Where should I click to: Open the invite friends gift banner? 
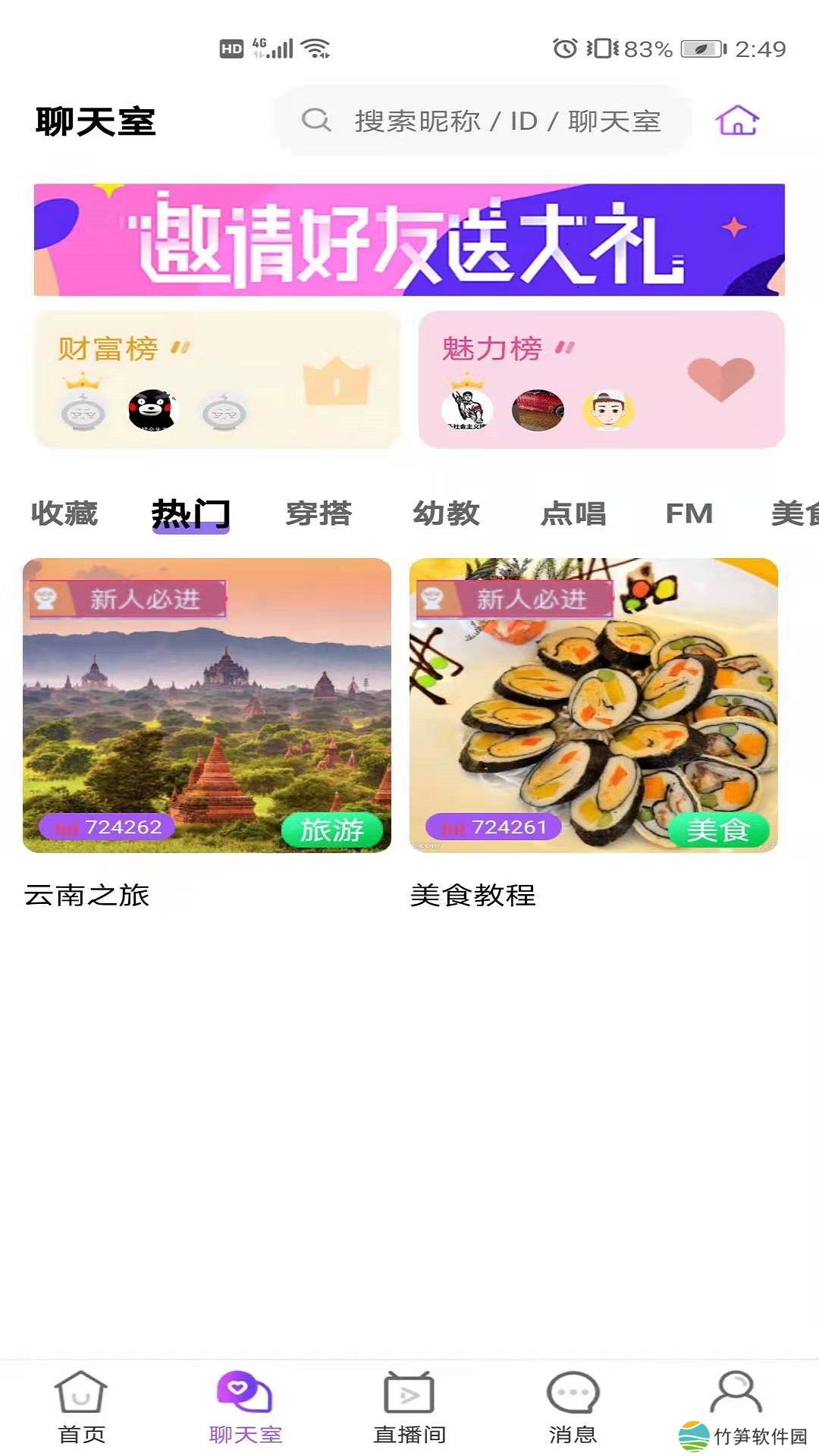(x=409, y=240)
